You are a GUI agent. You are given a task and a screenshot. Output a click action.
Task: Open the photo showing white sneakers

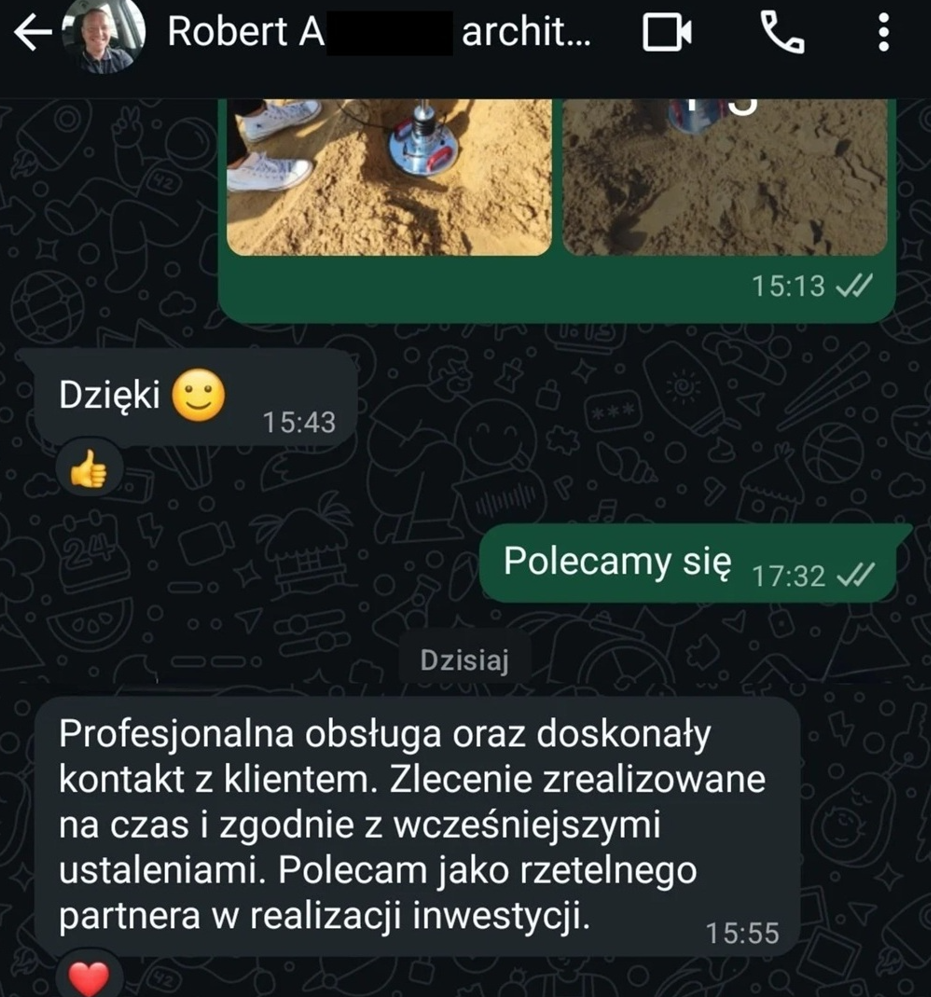coord(389,176)
